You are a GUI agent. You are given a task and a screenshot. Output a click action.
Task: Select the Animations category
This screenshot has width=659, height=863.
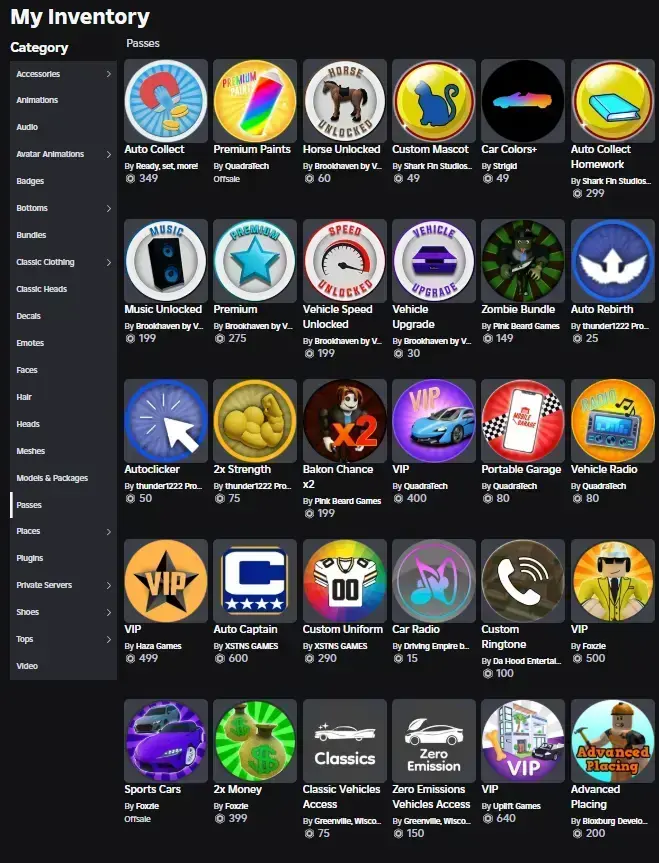[37, 100]
